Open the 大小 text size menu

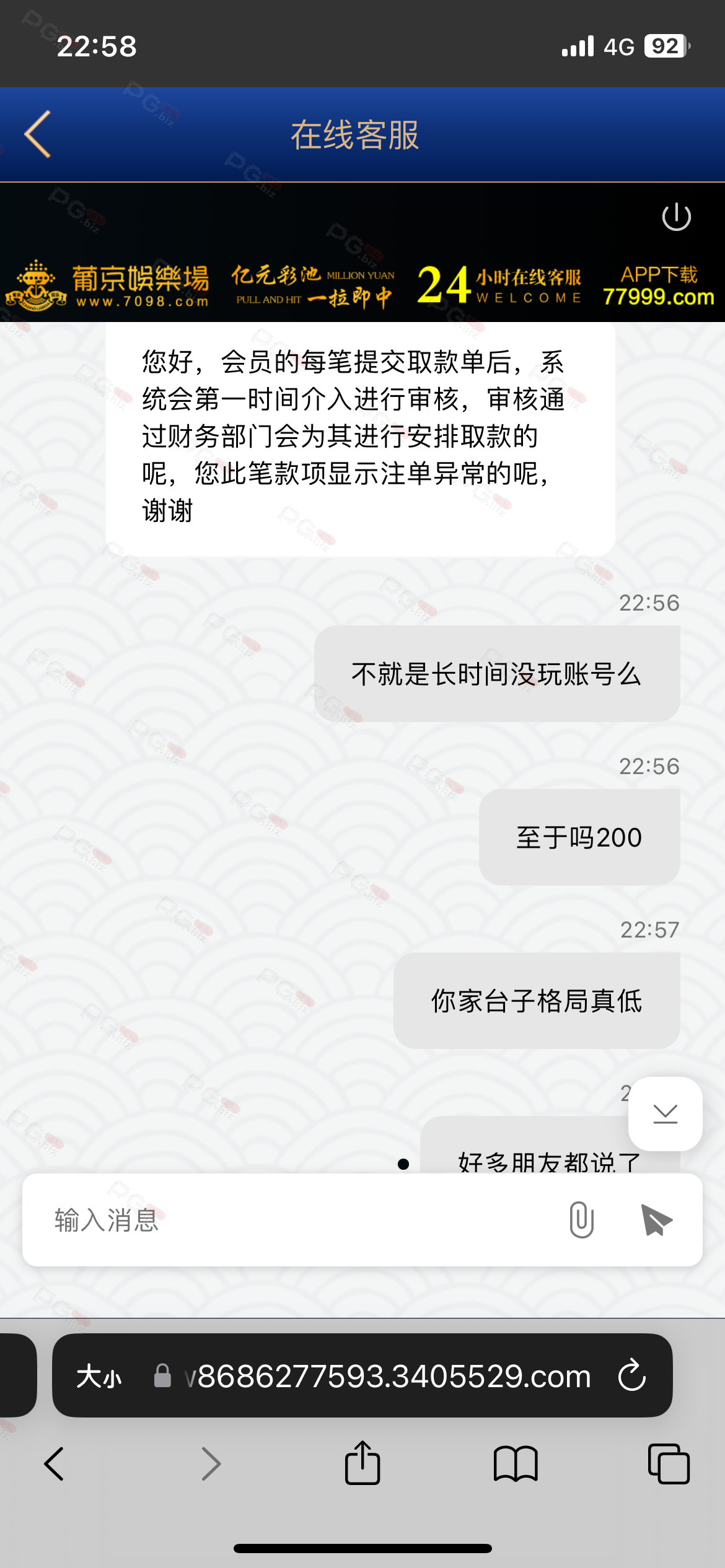[99, 1377]
